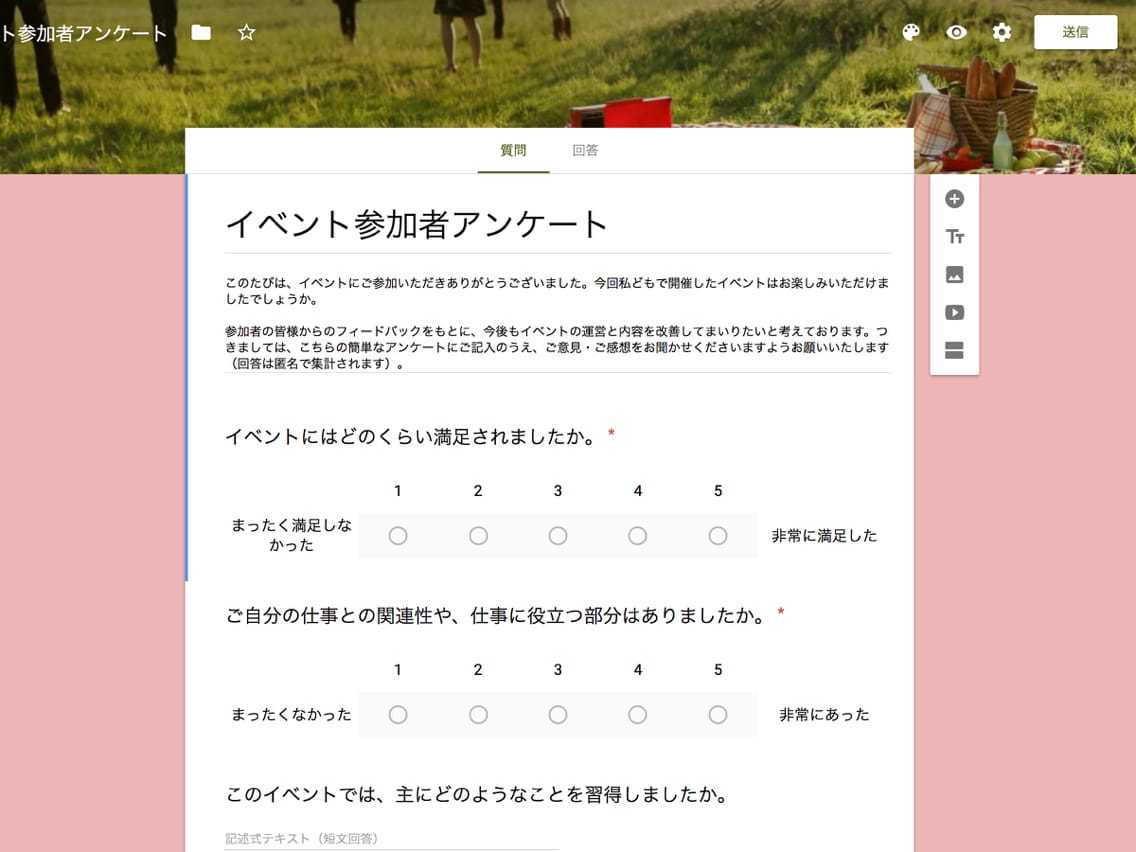Choose rating 4 for work relevance question
Image resolution: width=1136 pixels, height=852 pixels.
[x=638, y=715]
